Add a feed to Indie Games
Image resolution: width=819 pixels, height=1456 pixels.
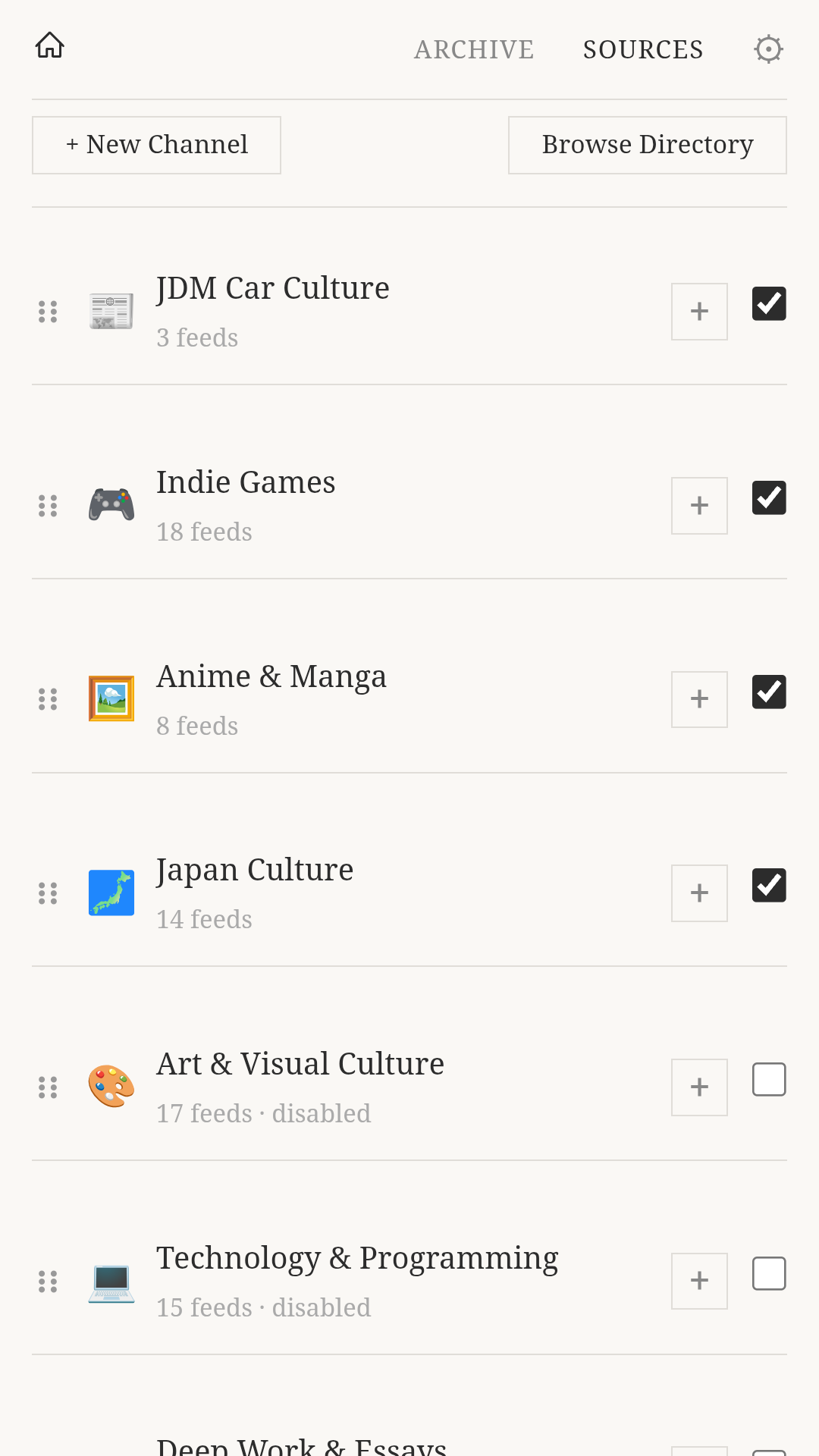(x=698, y=505)
